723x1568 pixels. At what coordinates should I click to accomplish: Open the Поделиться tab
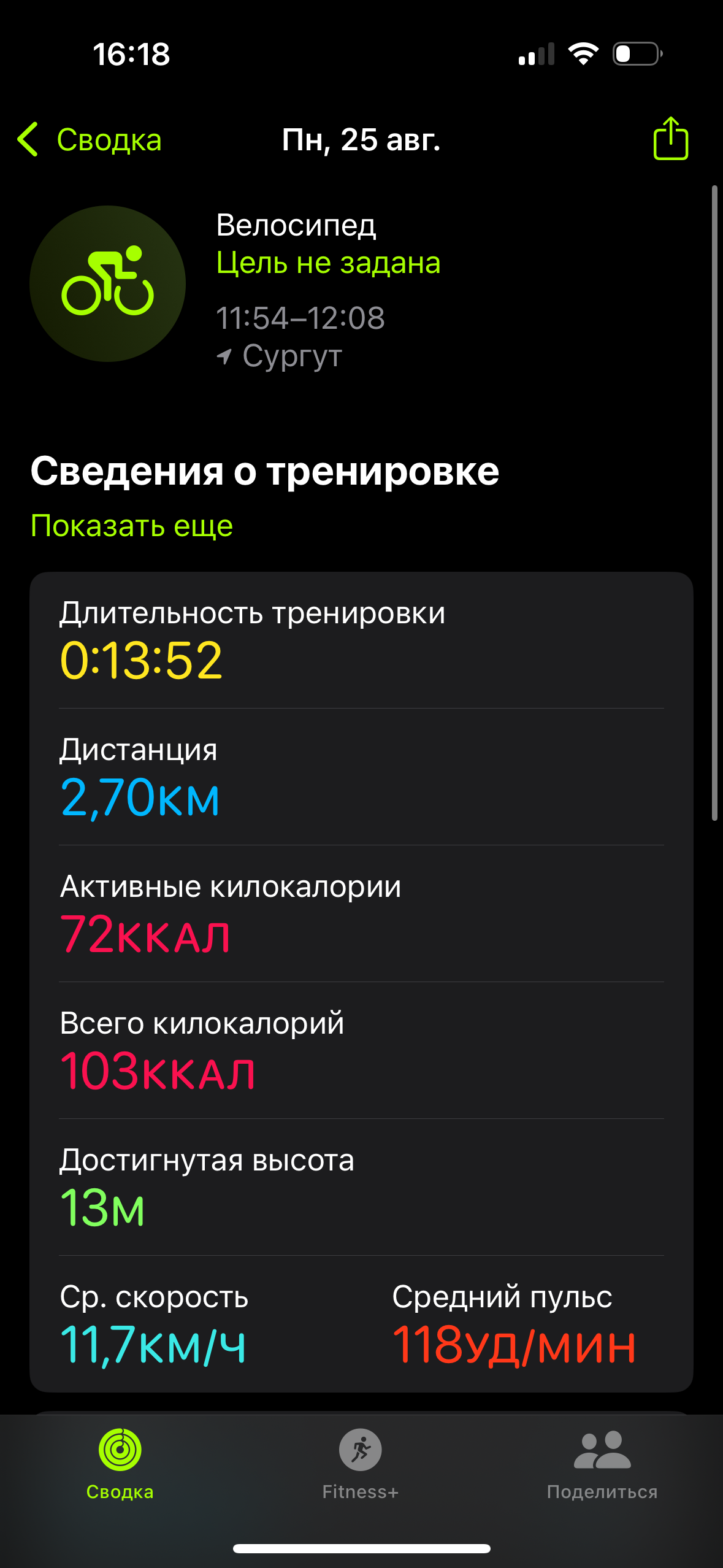pyautogui.click(x=602, y=1464)
